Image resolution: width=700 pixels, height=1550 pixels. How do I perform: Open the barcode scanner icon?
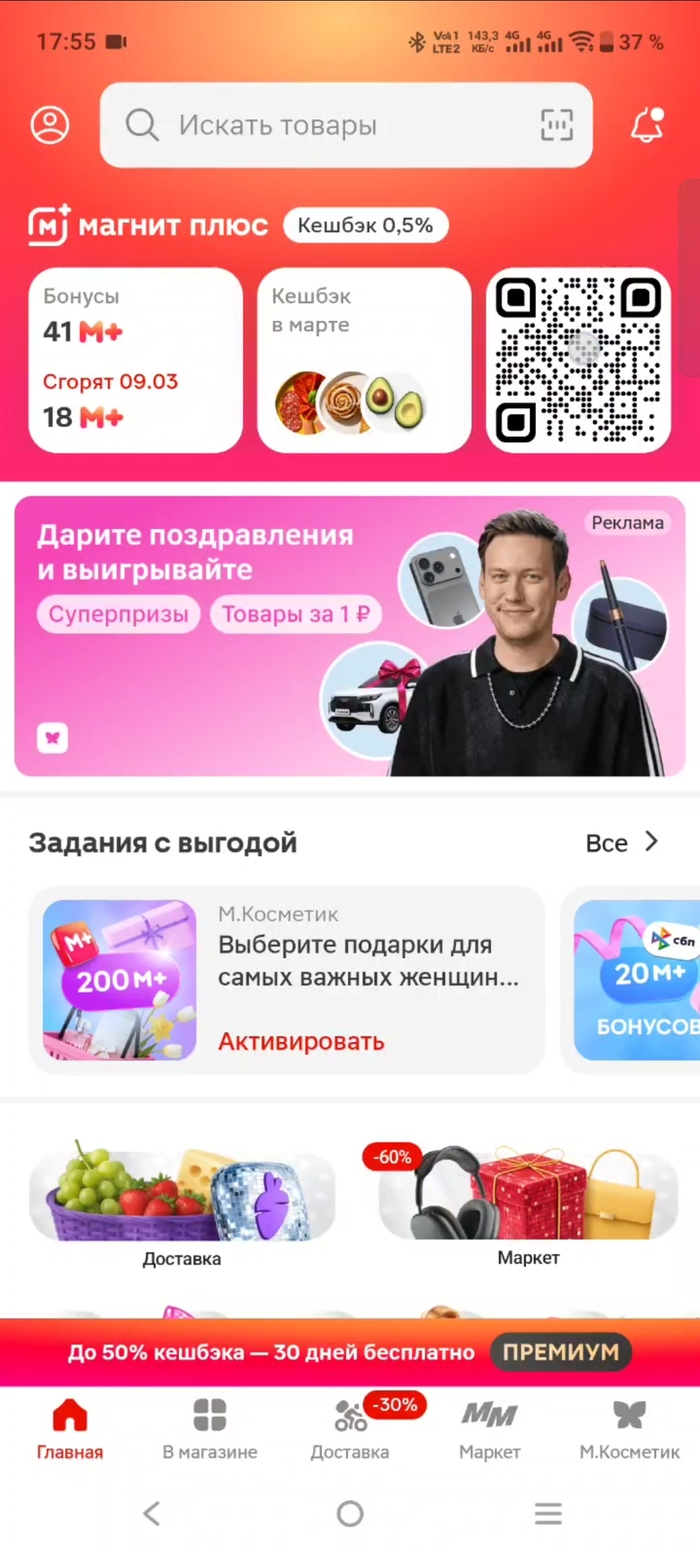(557, 125)
